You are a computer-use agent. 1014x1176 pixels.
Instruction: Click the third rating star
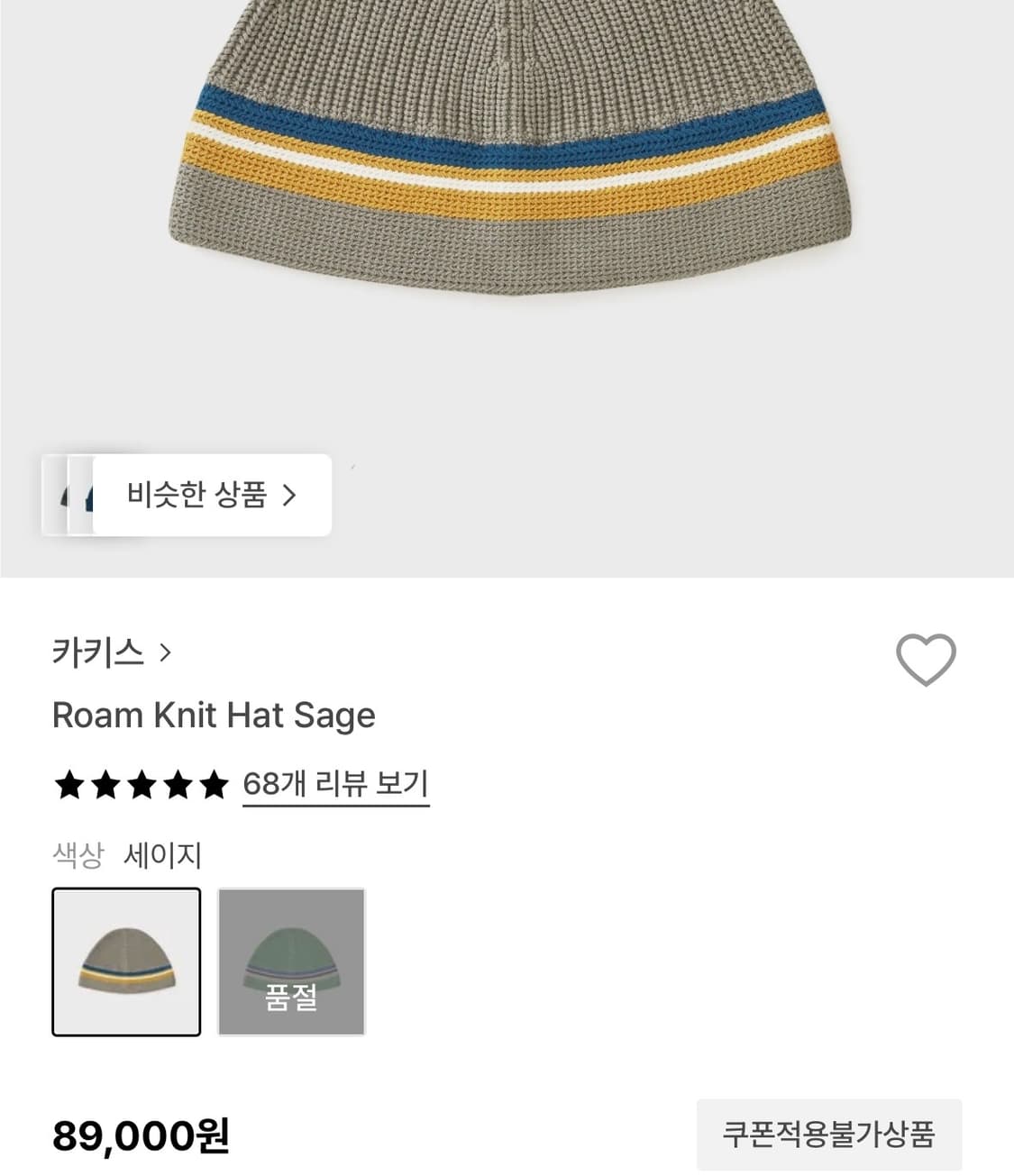[x=143, y=784]
